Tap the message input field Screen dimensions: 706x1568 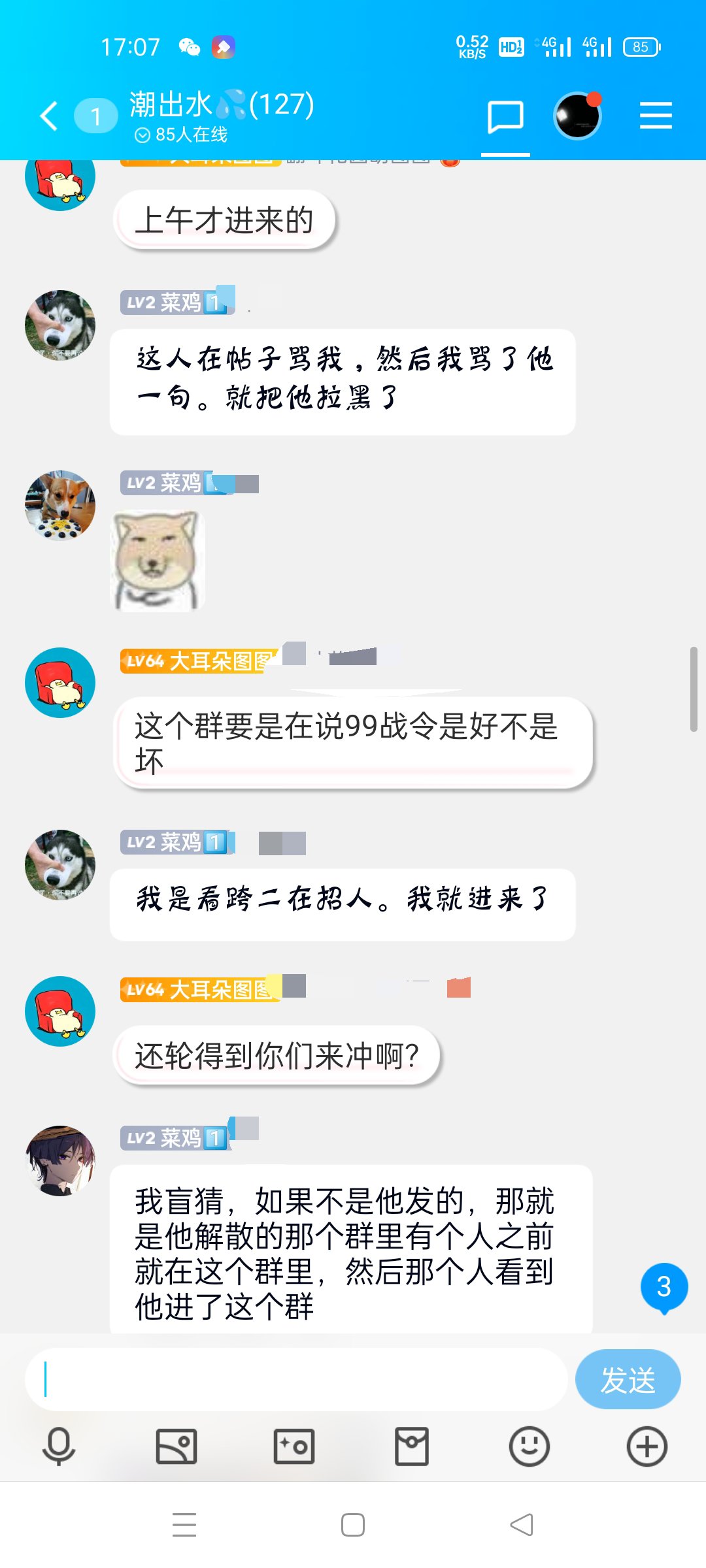(294, 1379)
